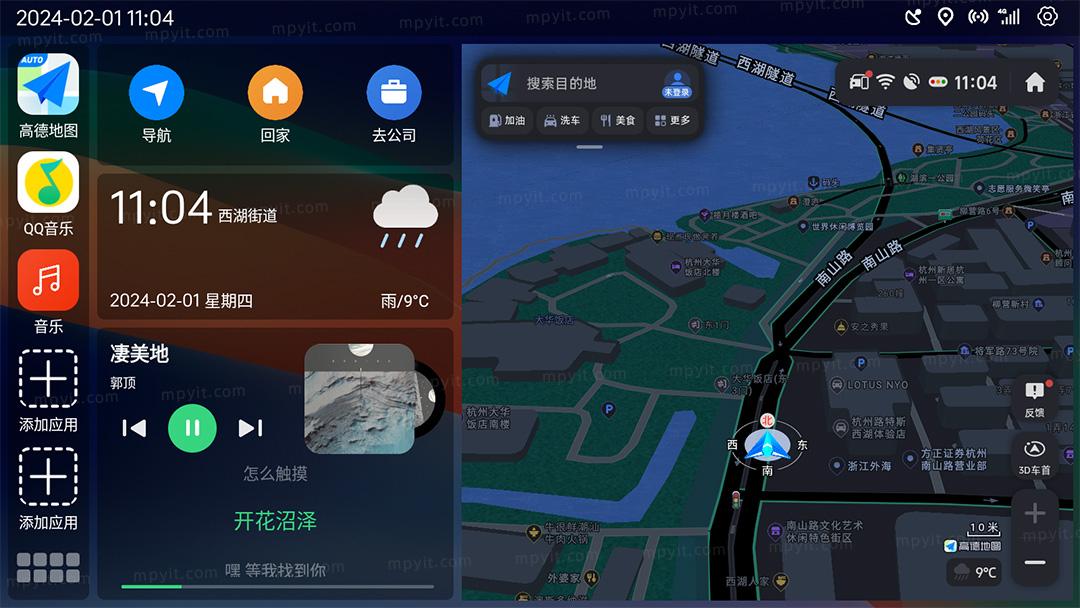
Task: Open the all-apps grid
Action: click(46, 567)
